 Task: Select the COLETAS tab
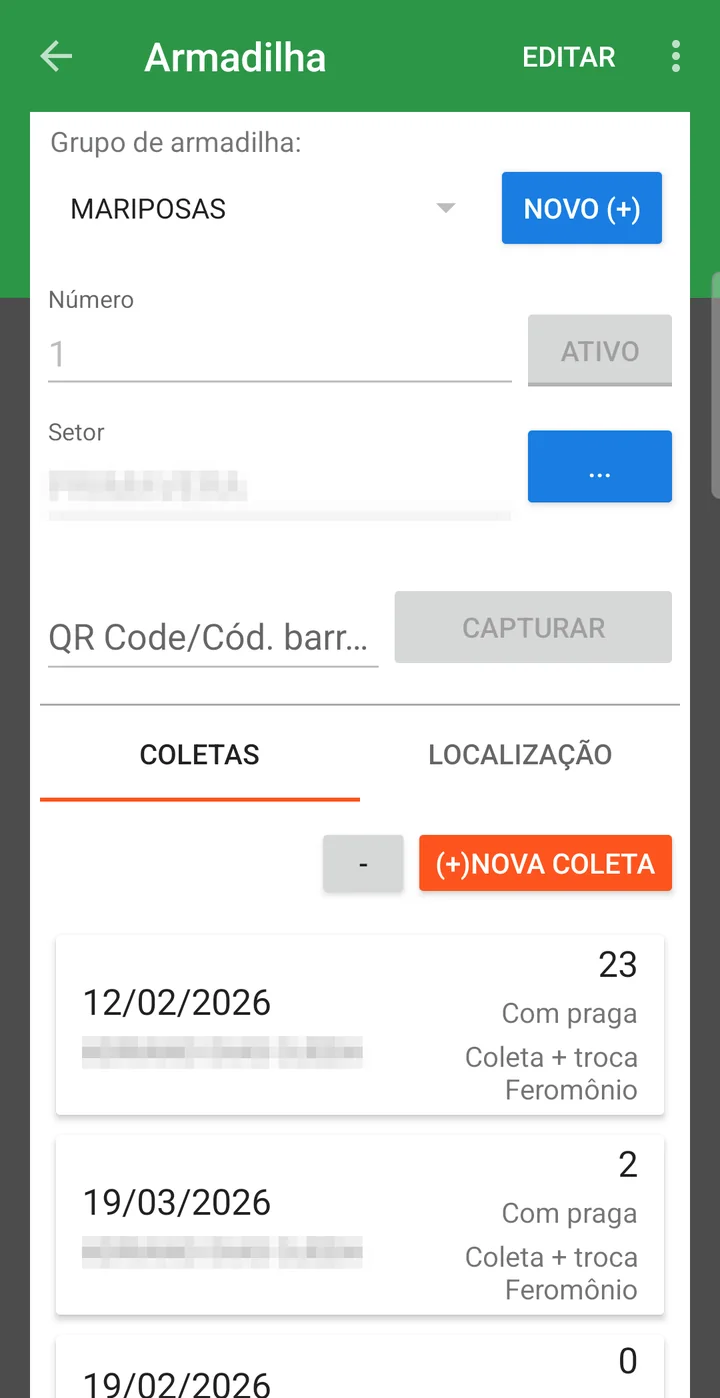pos(200,754)
